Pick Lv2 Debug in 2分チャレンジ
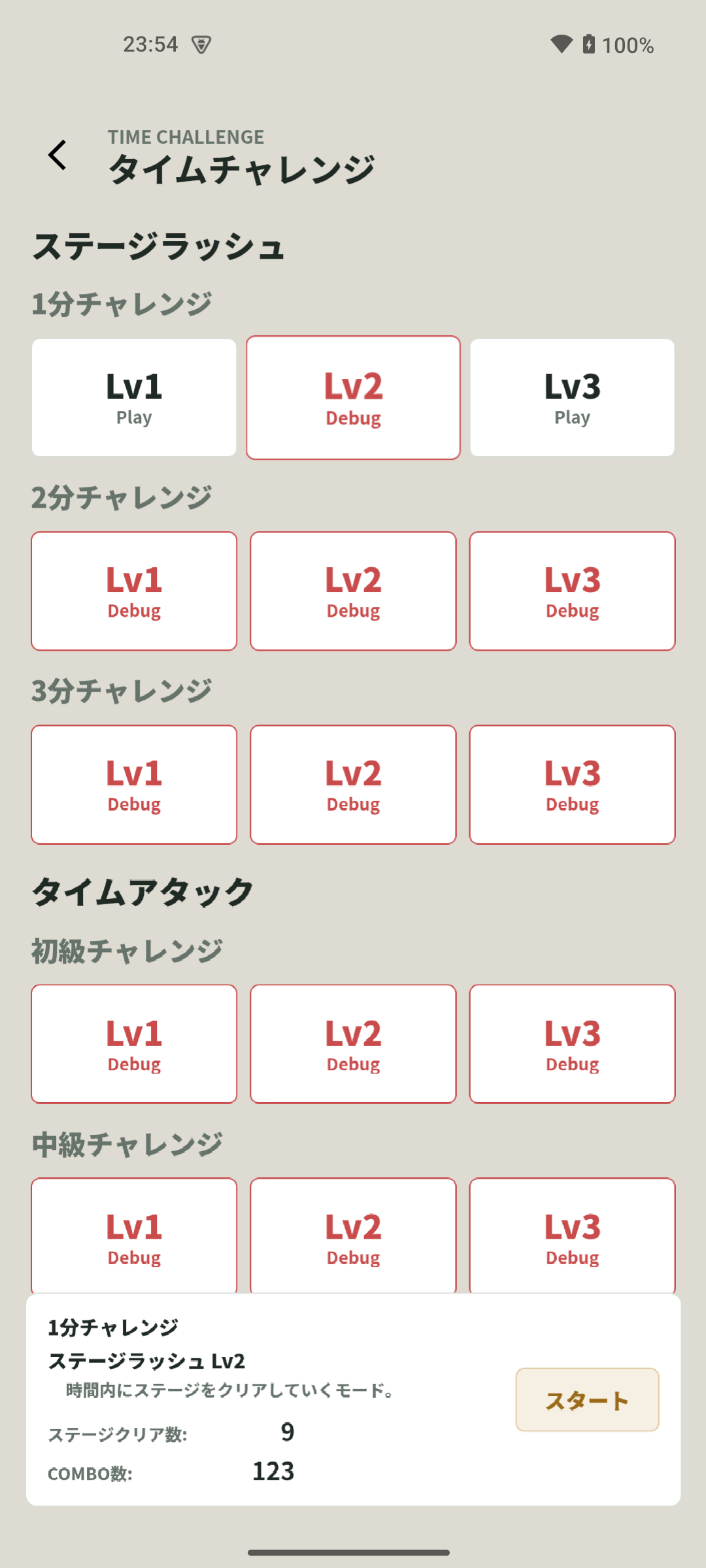706x1568 pixels. pos(353,591)
